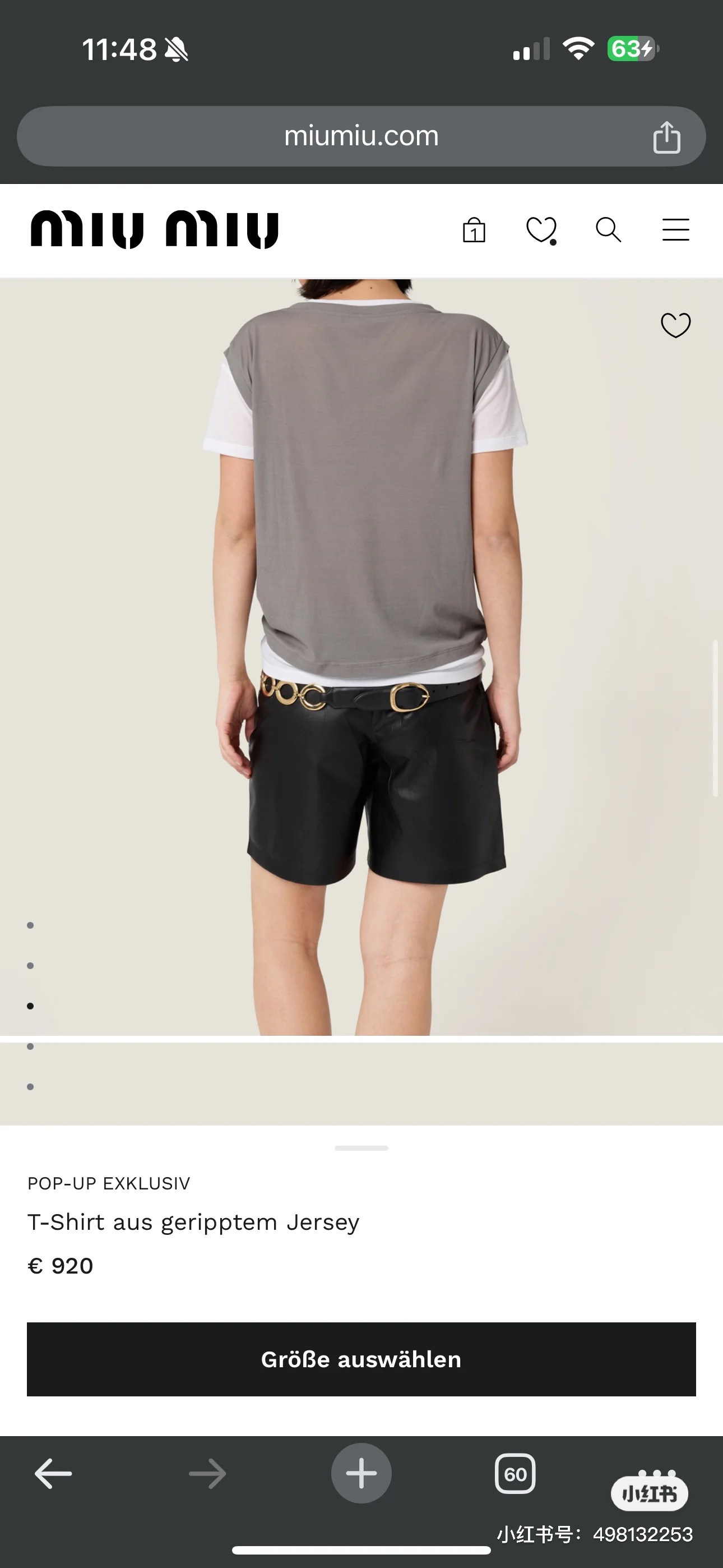Screen dimensions: 723x1568
Task: Show the 60 open tabs
Action: [x=516, y=1474]
